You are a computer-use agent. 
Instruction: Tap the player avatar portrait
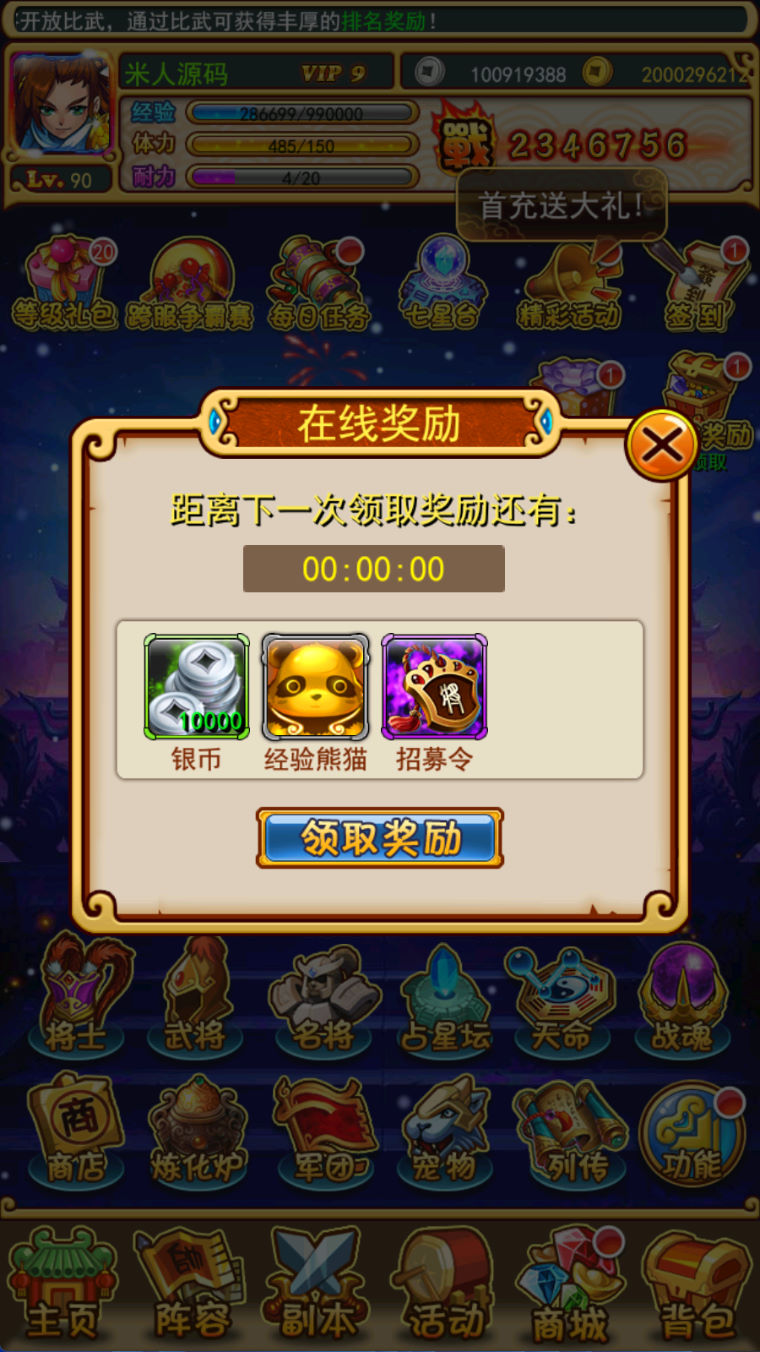(x=60, y=105)
